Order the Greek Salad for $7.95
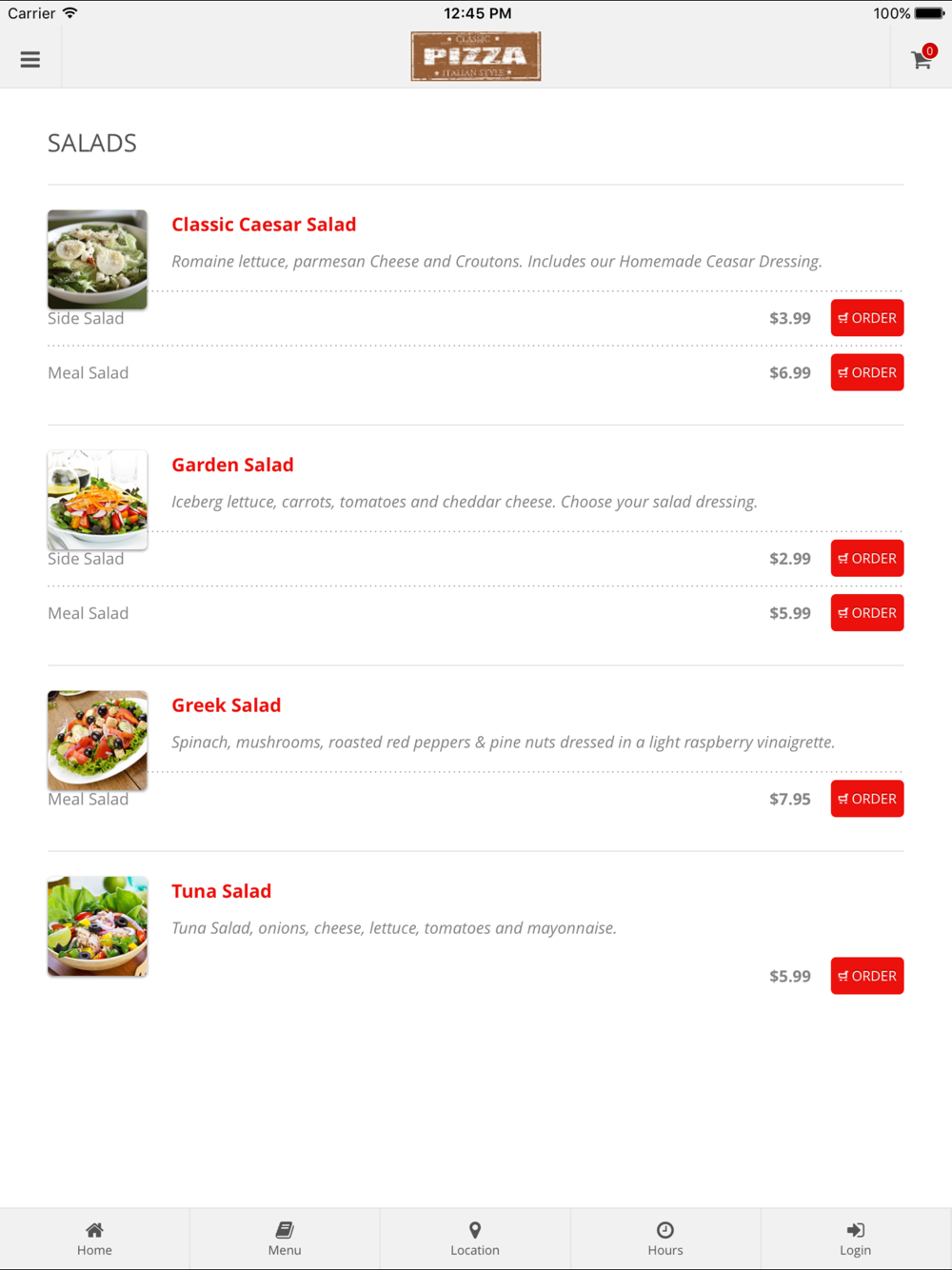Screen dimensions: 952x1270 point(866,799)
